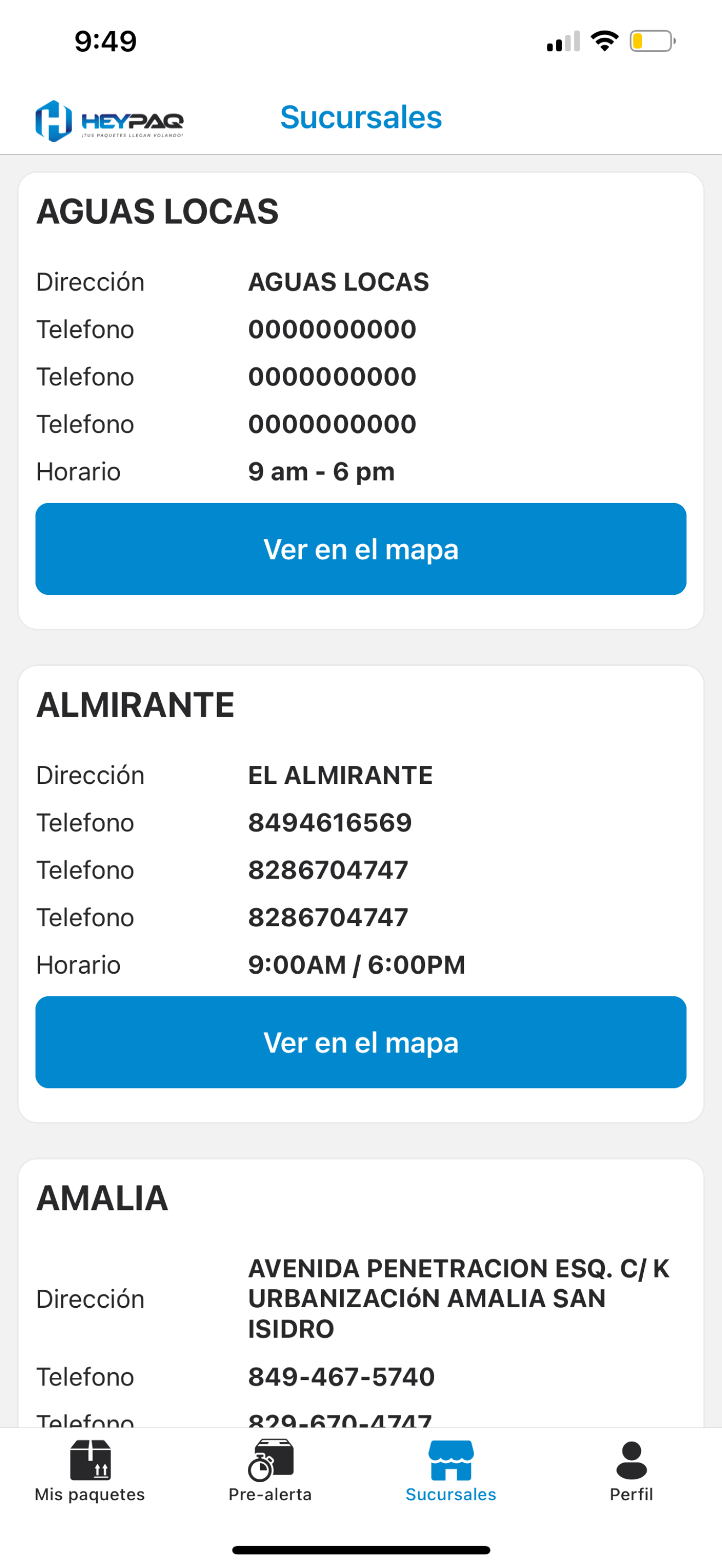The width and height of the screenshot is (722, 1568).
Task: View Aguas Locas branch on the map
Action: [360, 548]
